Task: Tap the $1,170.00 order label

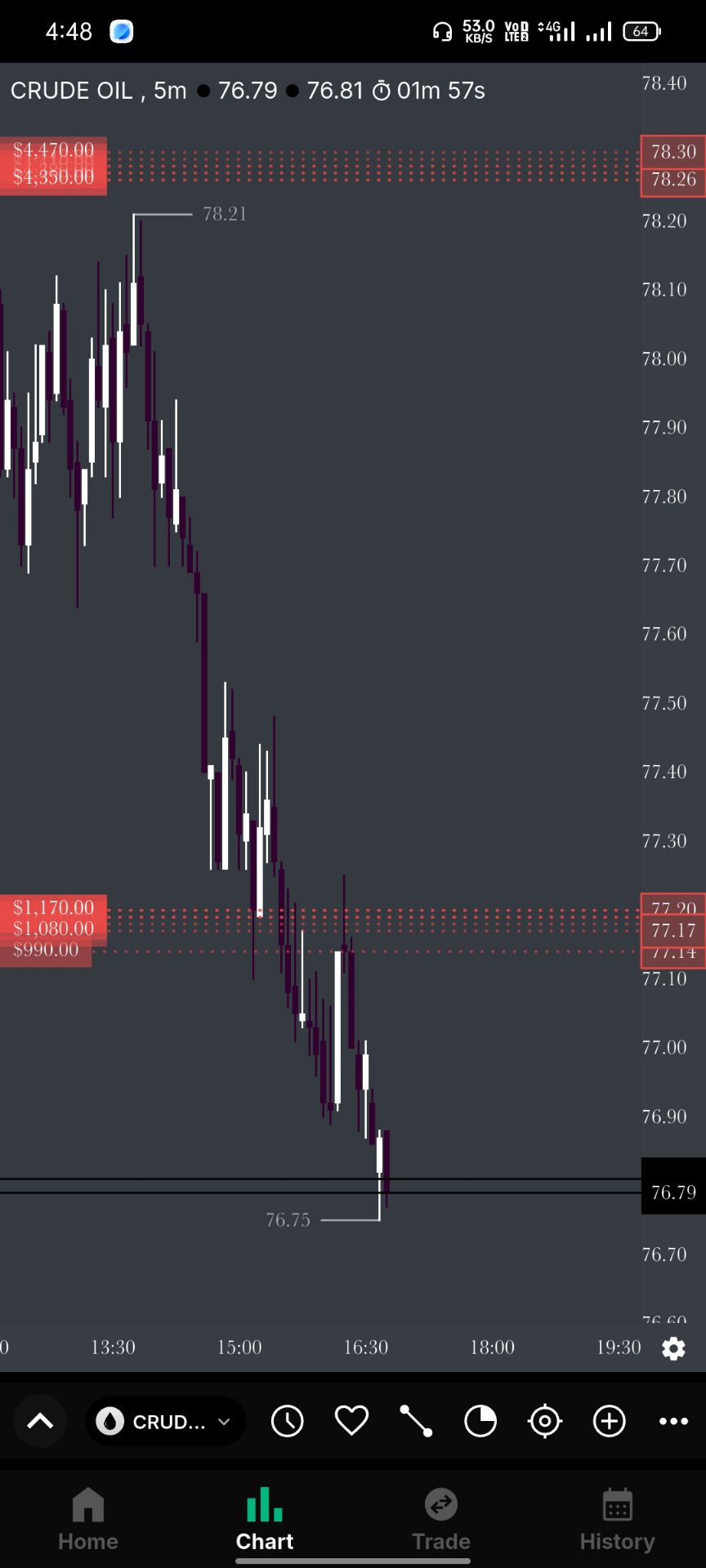Action: (53, 907)
